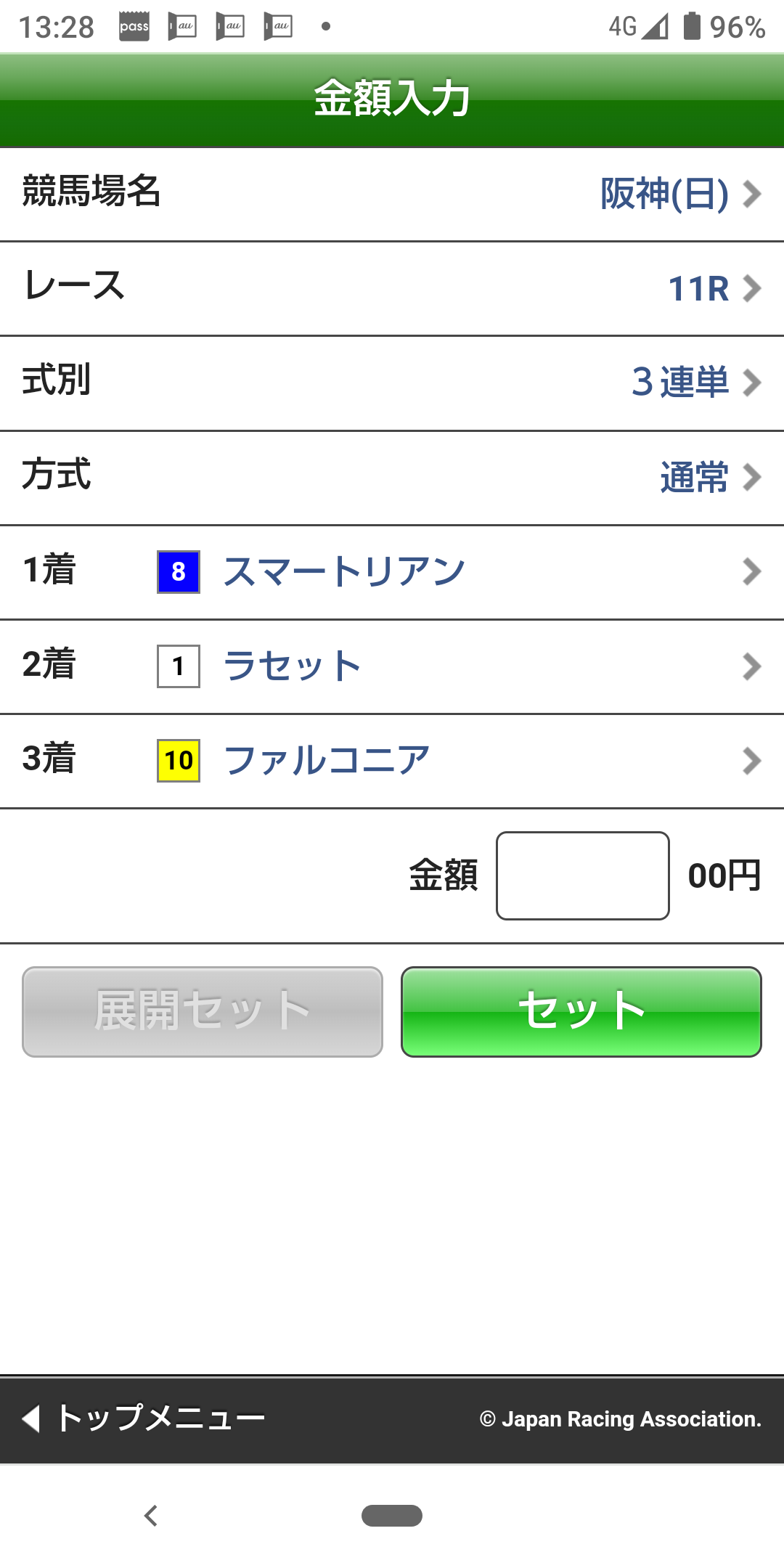Open the 競馬場名 selector showing 阪神(日)
This screenshot has width=784, height=1568.
(x=392, y=194)
